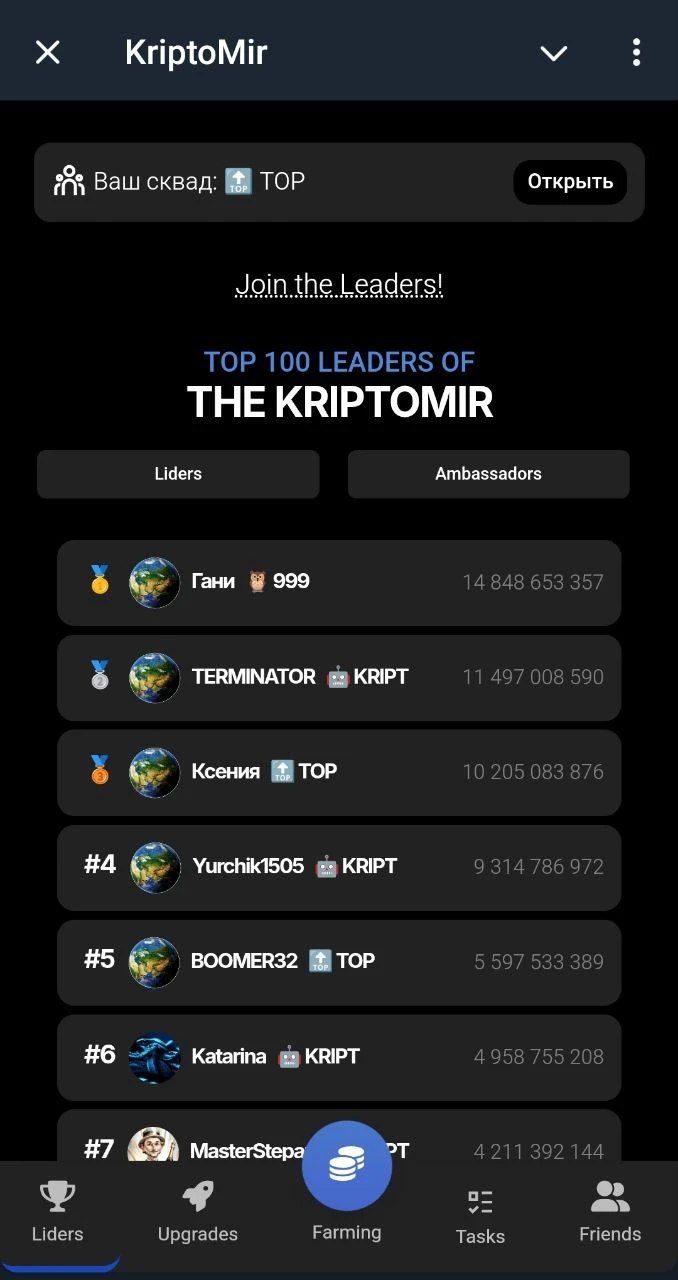Close the KriptoMir mini app
678x1280 pixels.
coord(48,52)
